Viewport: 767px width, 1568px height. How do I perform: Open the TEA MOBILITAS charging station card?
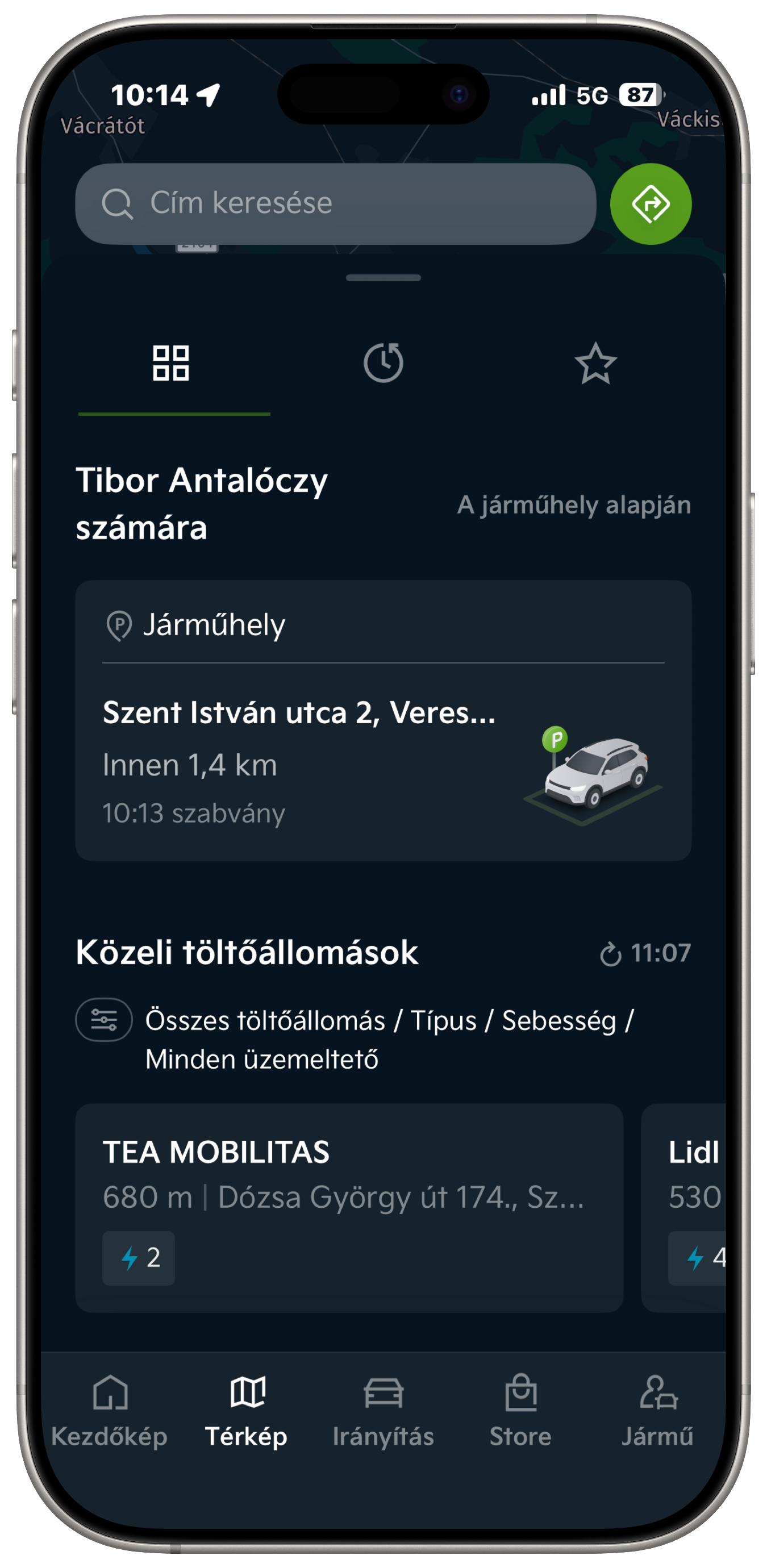tap(349, 1207)
